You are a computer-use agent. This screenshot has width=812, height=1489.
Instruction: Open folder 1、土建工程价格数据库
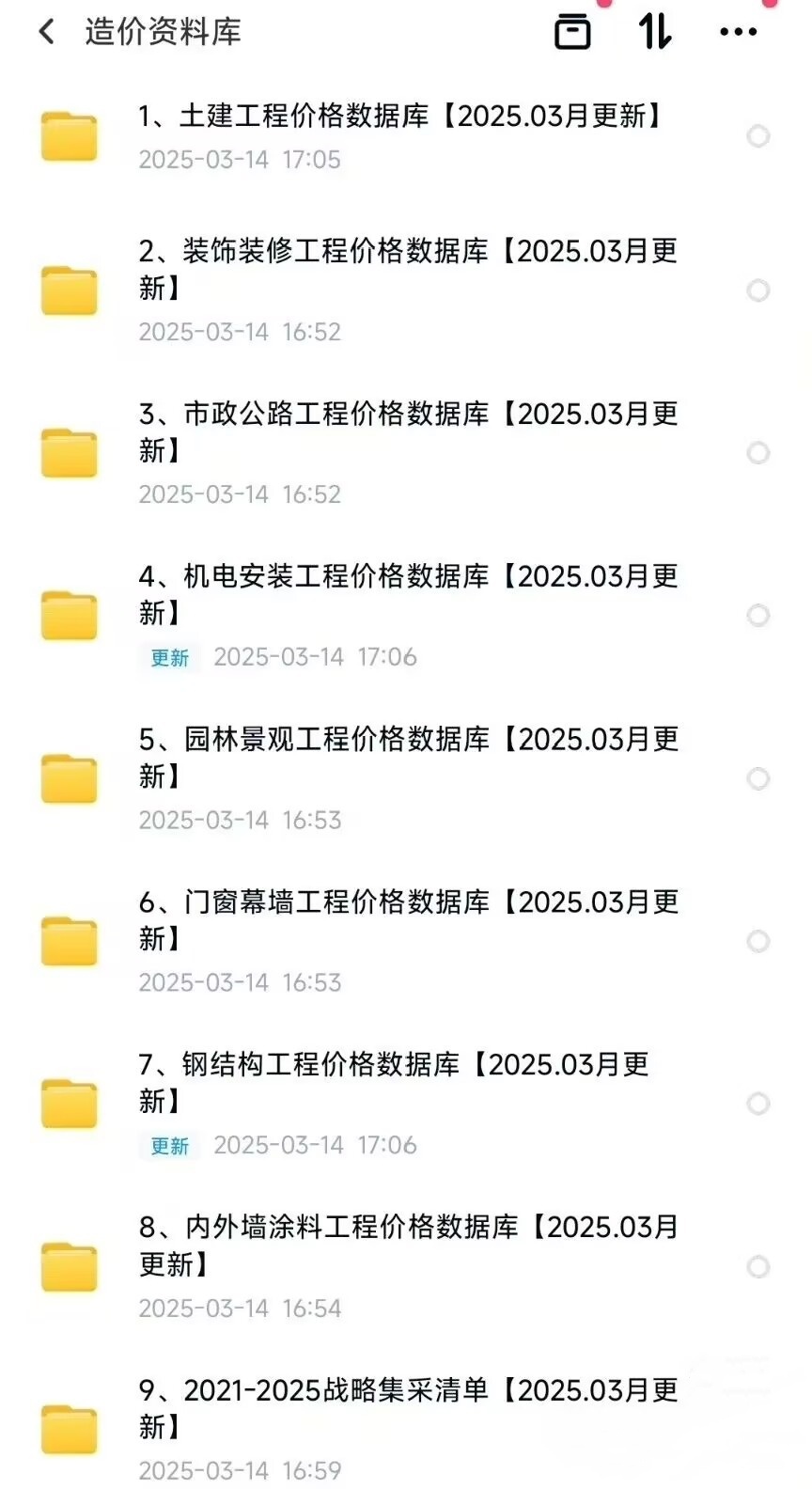406,136
